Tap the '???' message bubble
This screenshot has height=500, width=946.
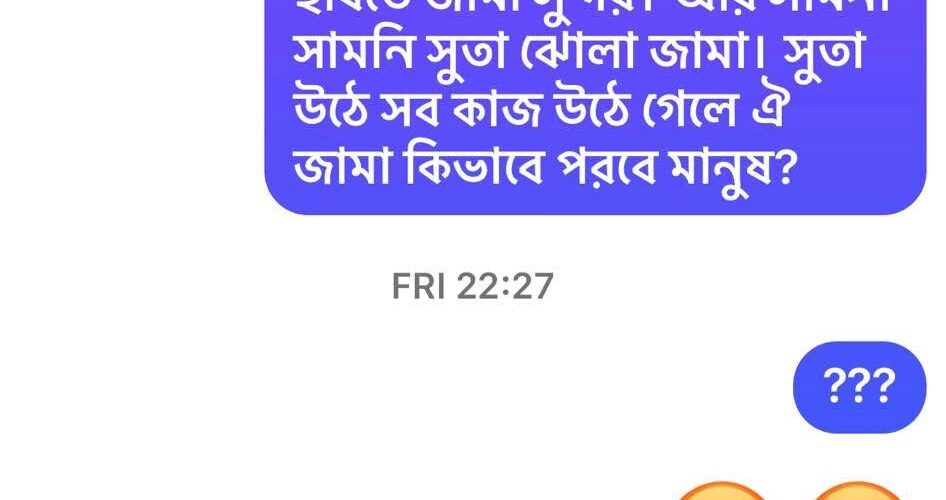point(859,387)
